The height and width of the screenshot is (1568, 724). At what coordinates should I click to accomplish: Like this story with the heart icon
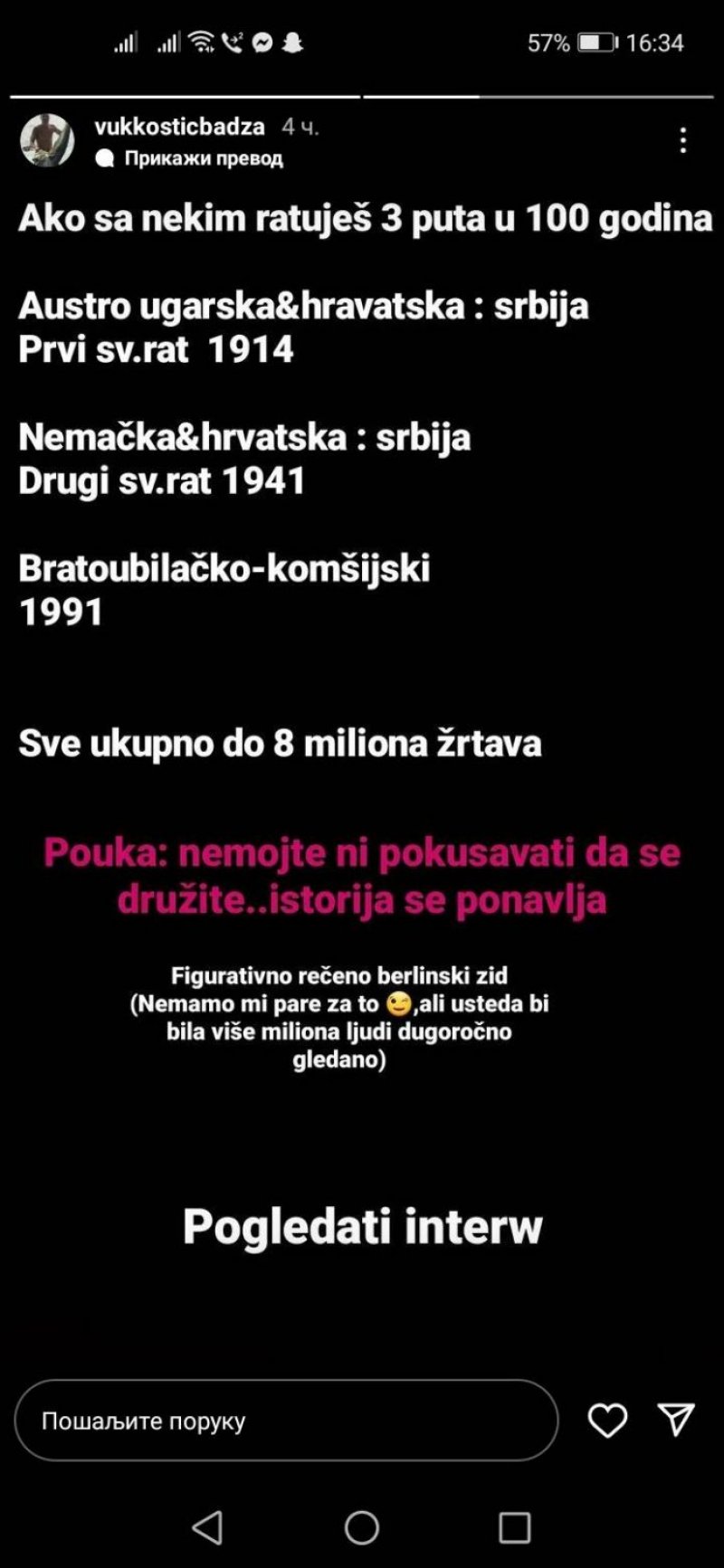(x=607, y=1421)
